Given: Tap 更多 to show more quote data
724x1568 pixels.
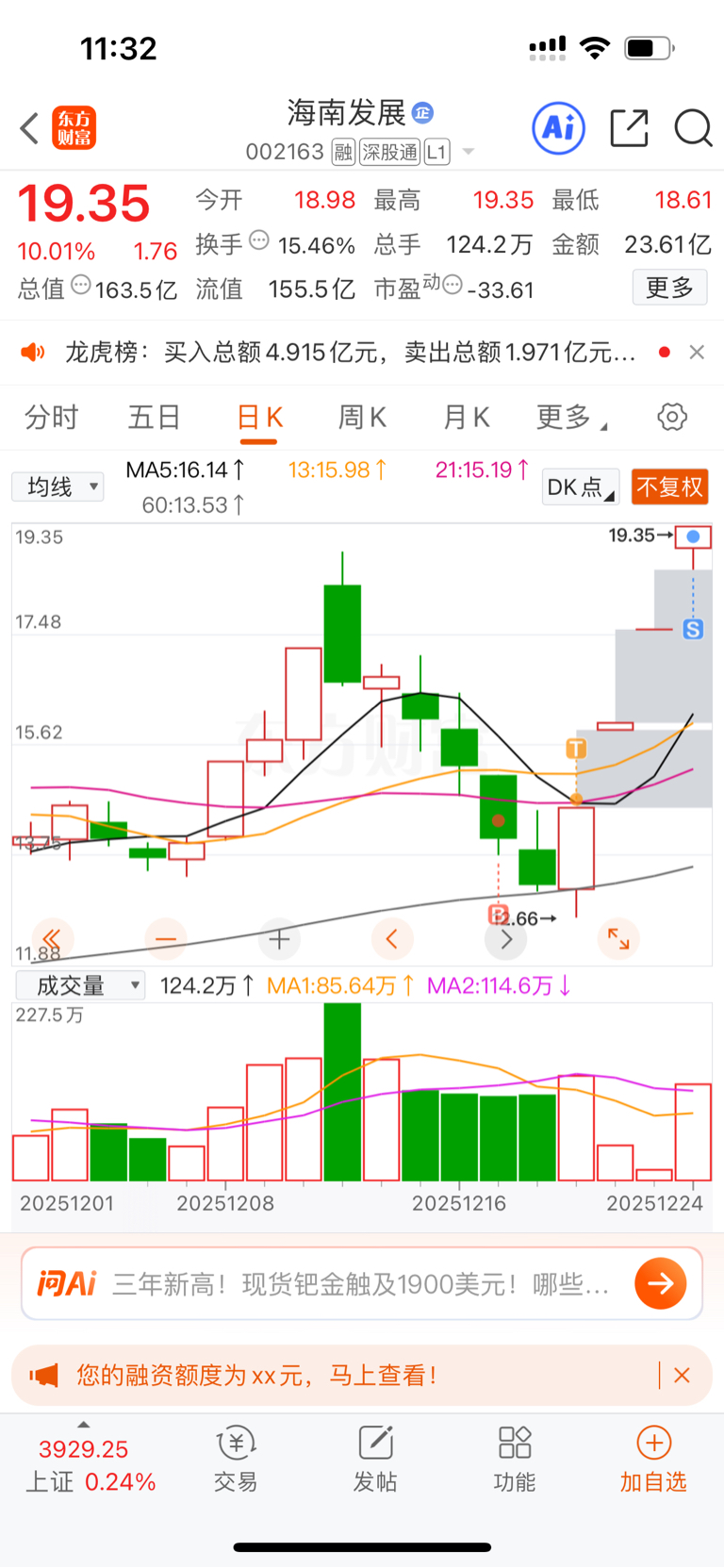Looking at the screenshot, I should click(x=669, y=288).
